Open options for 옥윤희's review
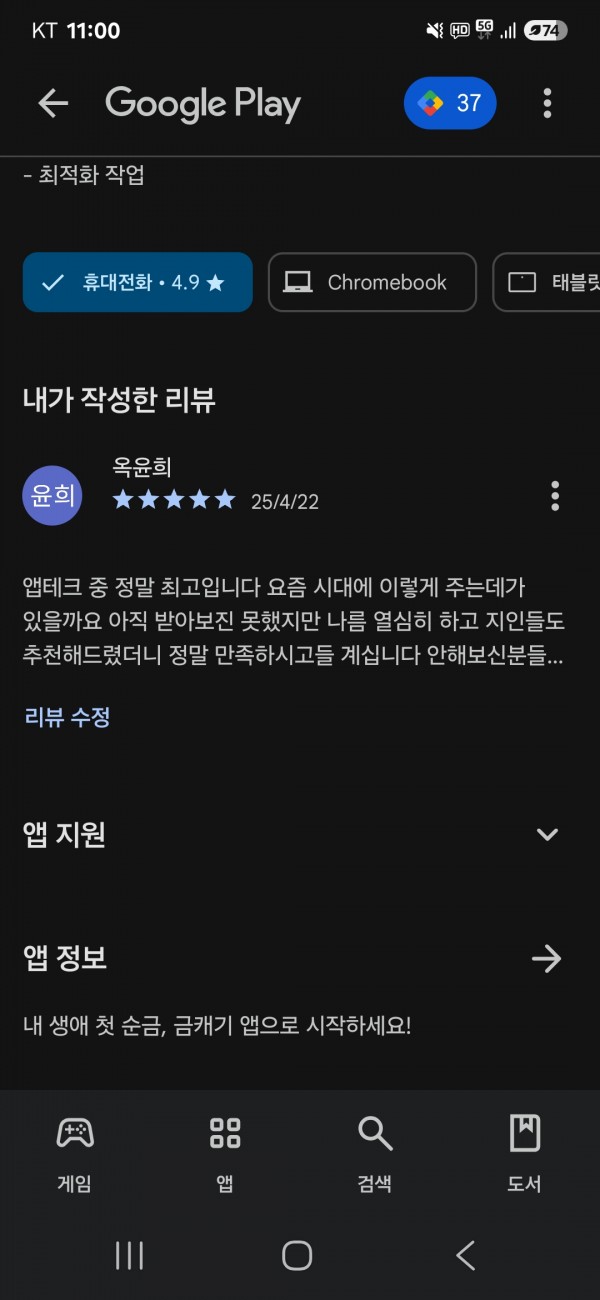 click(555, 496)
